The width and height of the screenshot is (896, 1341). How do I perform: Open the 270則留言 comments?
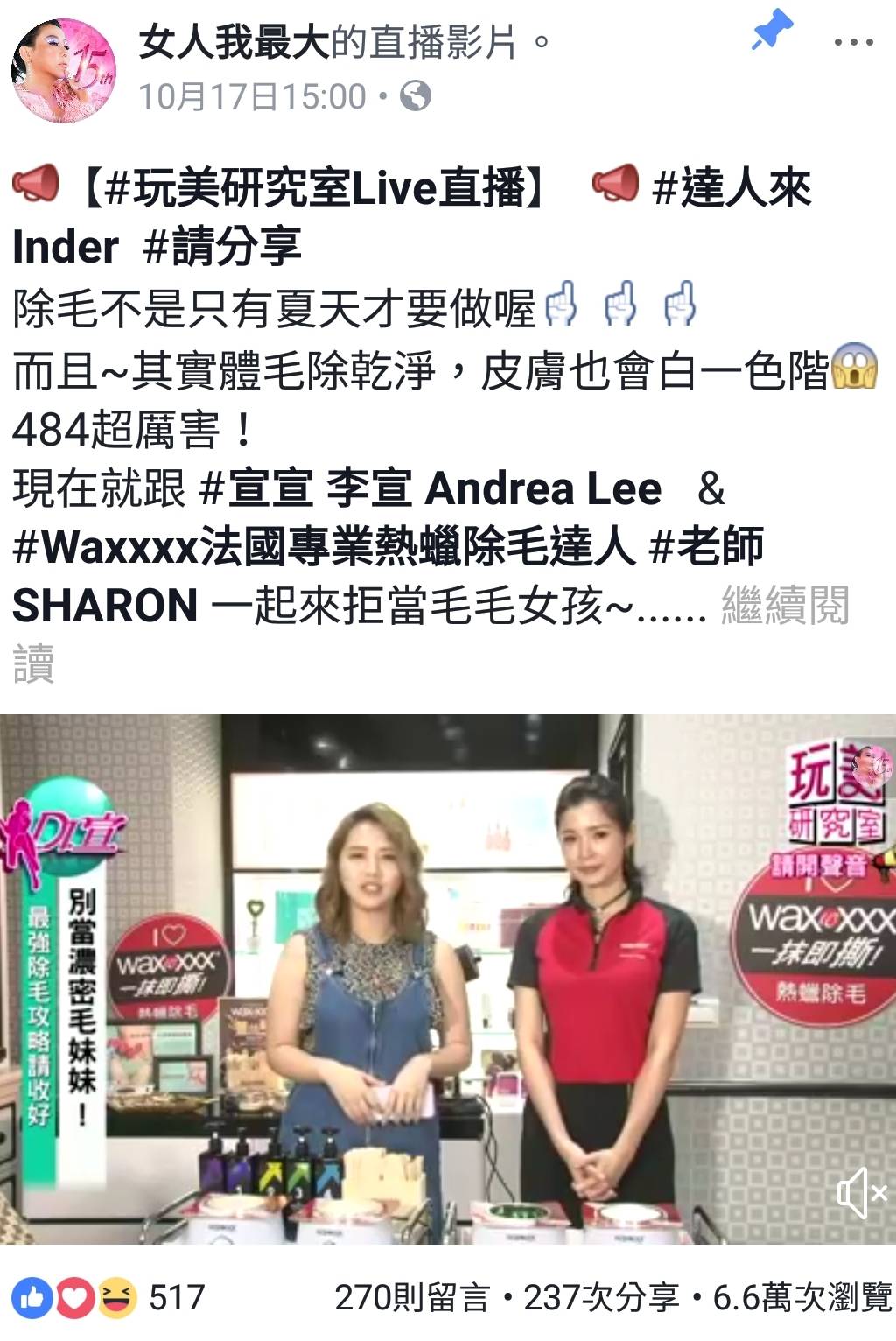click(x=411, y=1297)
